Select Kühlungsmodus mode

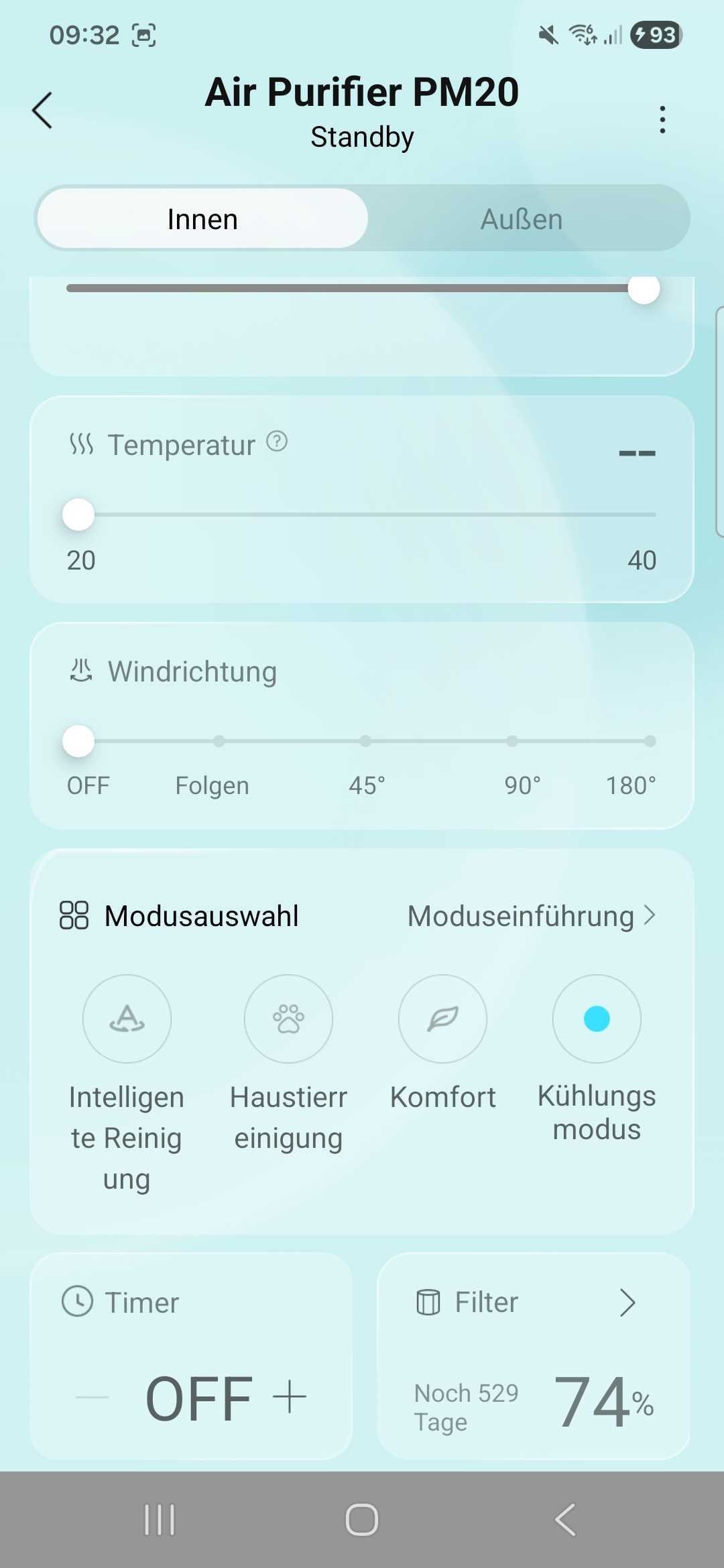click(597, 1019)
